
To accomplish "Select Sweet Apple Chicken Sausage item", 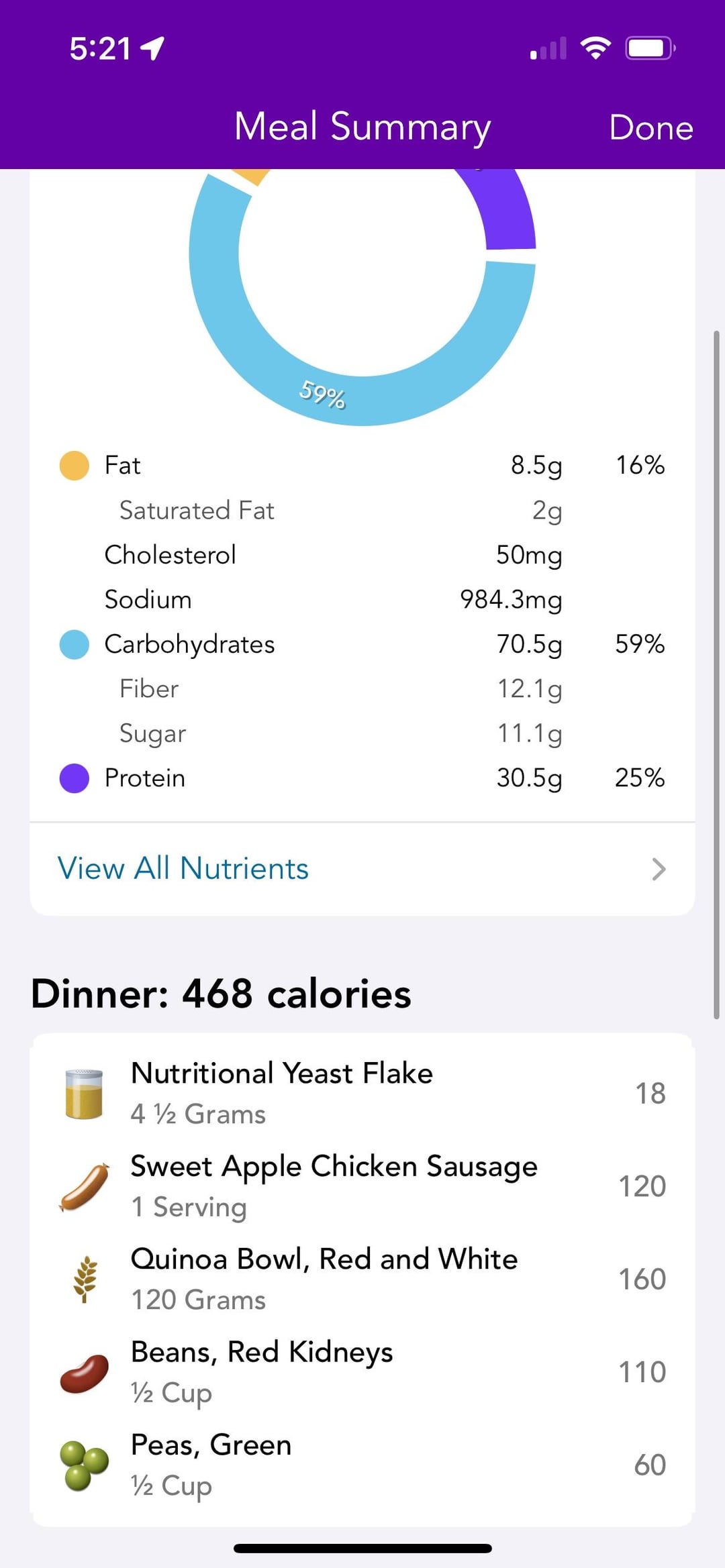I will click(x=362, y=1186).
